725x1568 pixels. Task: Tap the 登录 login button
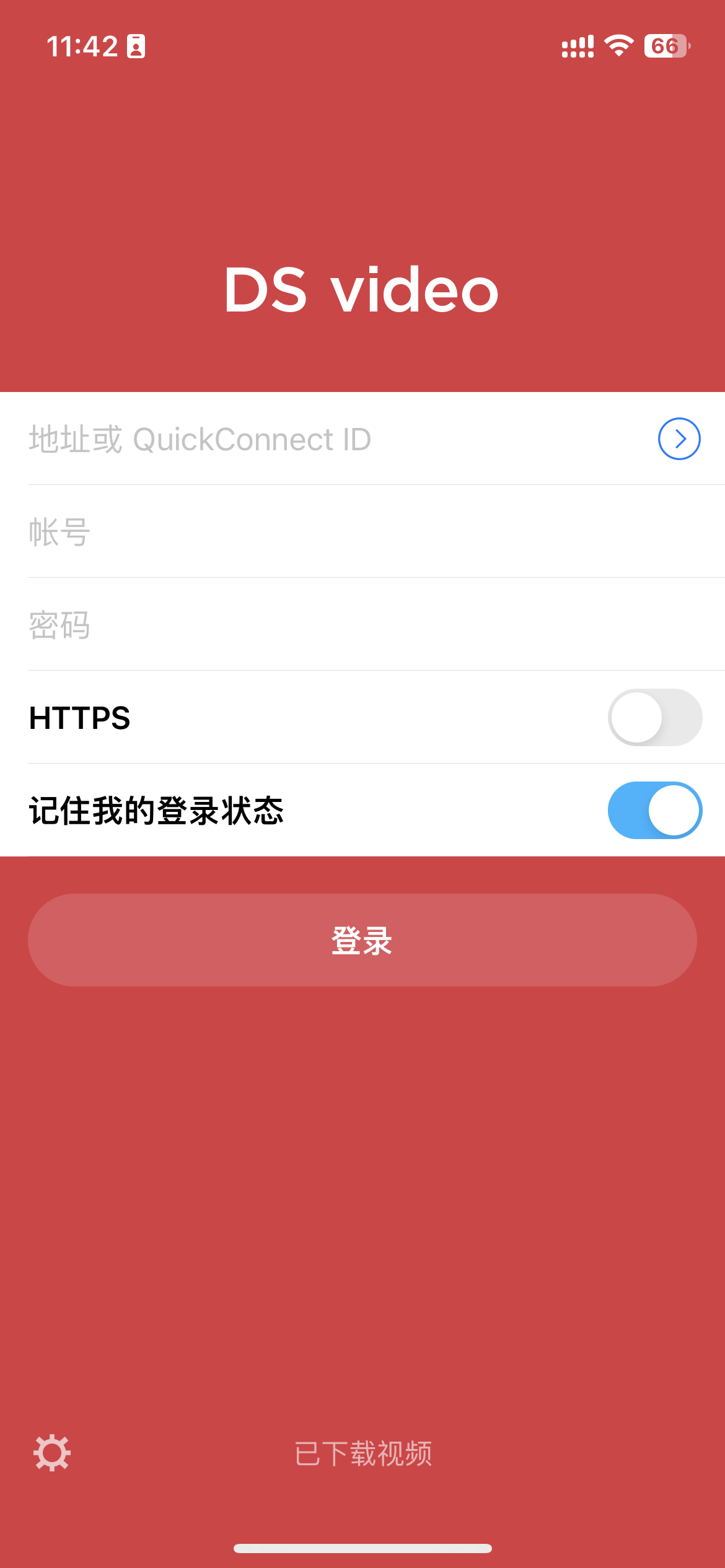(362, 940)
